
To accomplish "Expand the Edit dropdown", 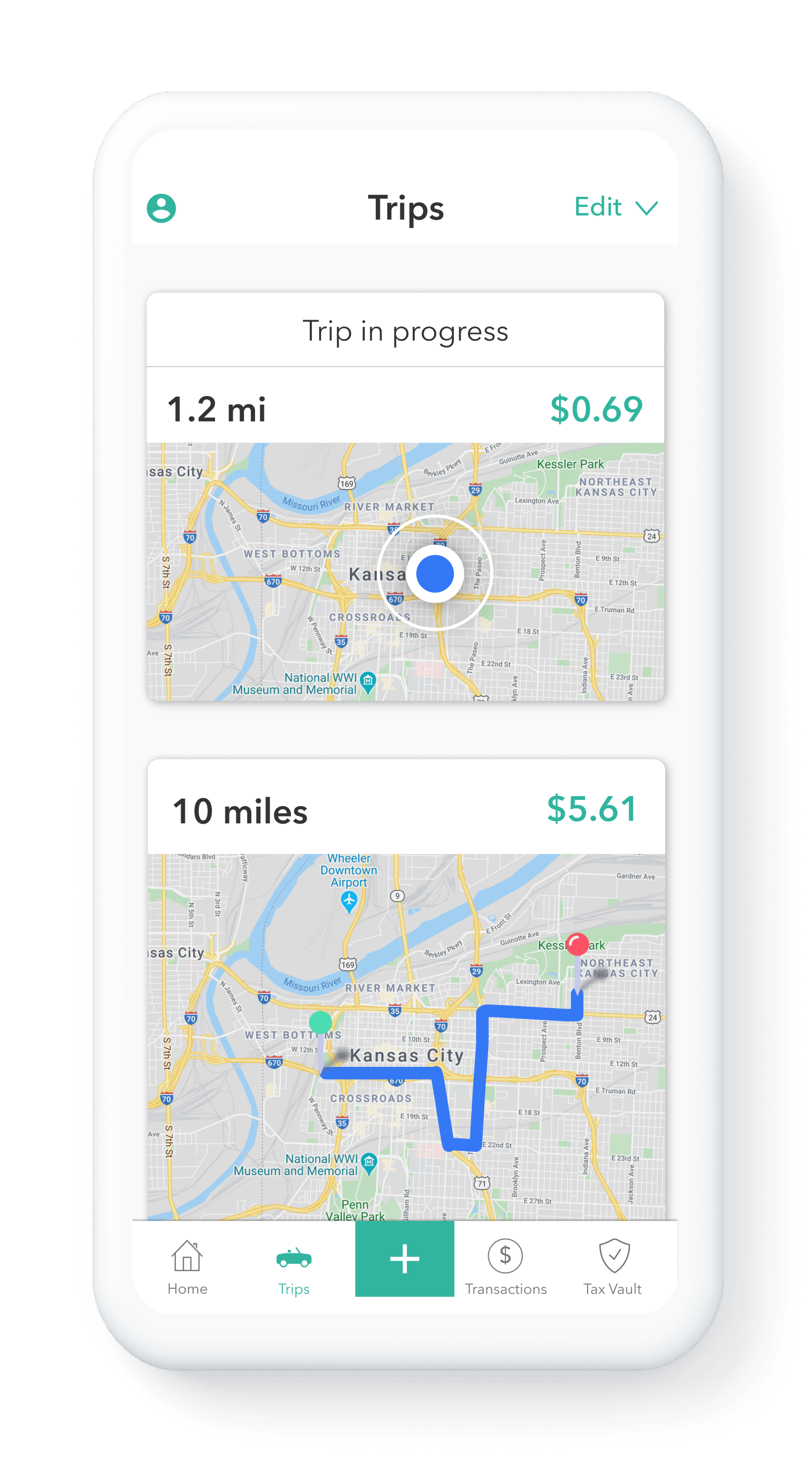I will pyautogui.click(x=616, y=207).
